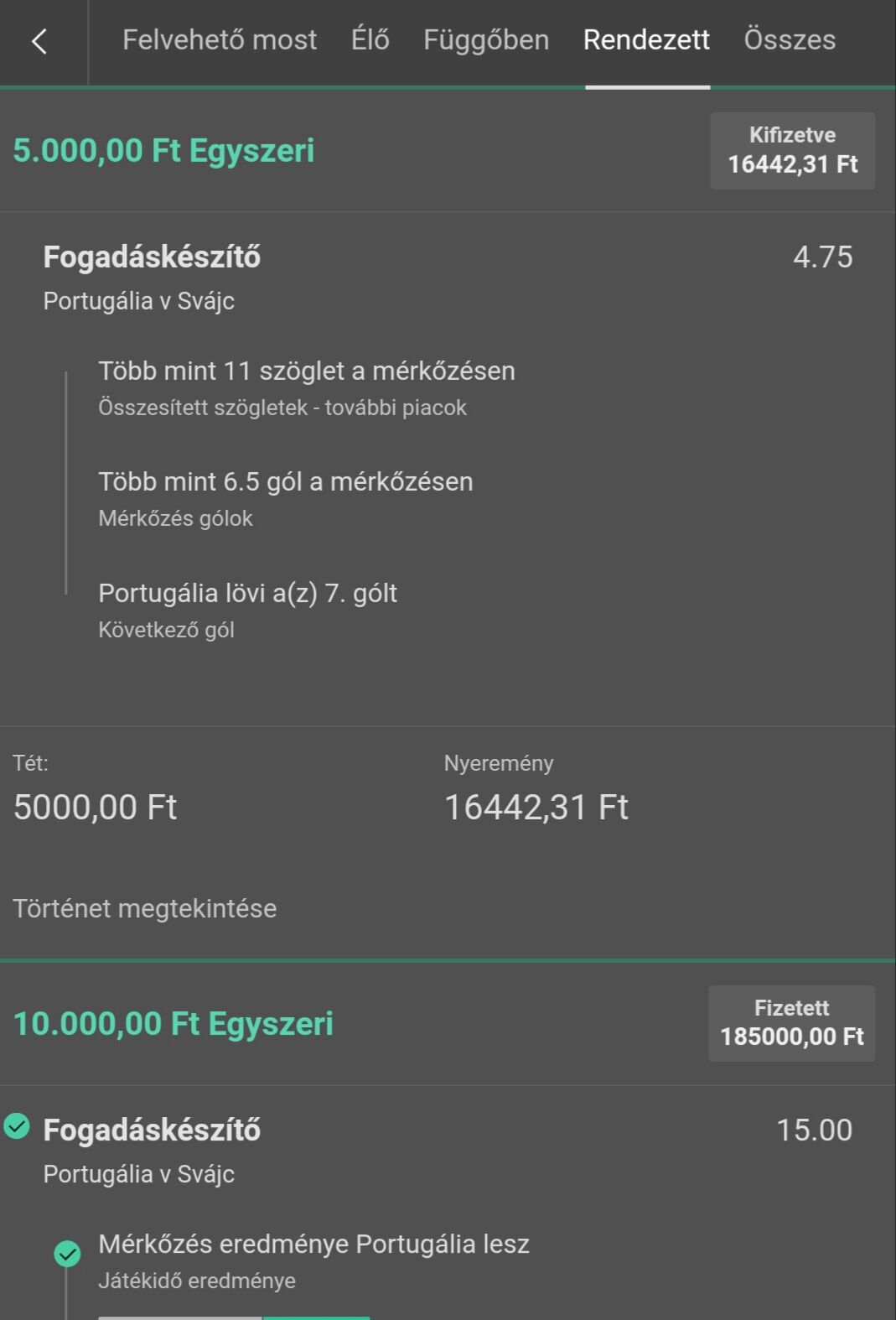The height and width of the screenshot is (1320, 896).
Task: View the Összes tab
Action: (x=790, y=39)
